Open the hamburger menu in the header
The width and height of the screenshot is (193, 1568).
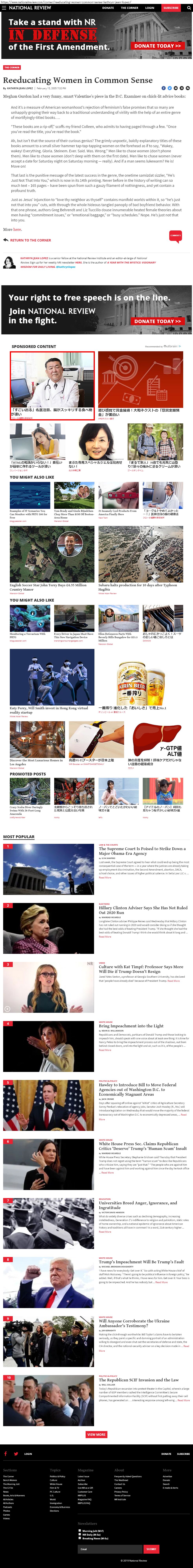(4, 8)
